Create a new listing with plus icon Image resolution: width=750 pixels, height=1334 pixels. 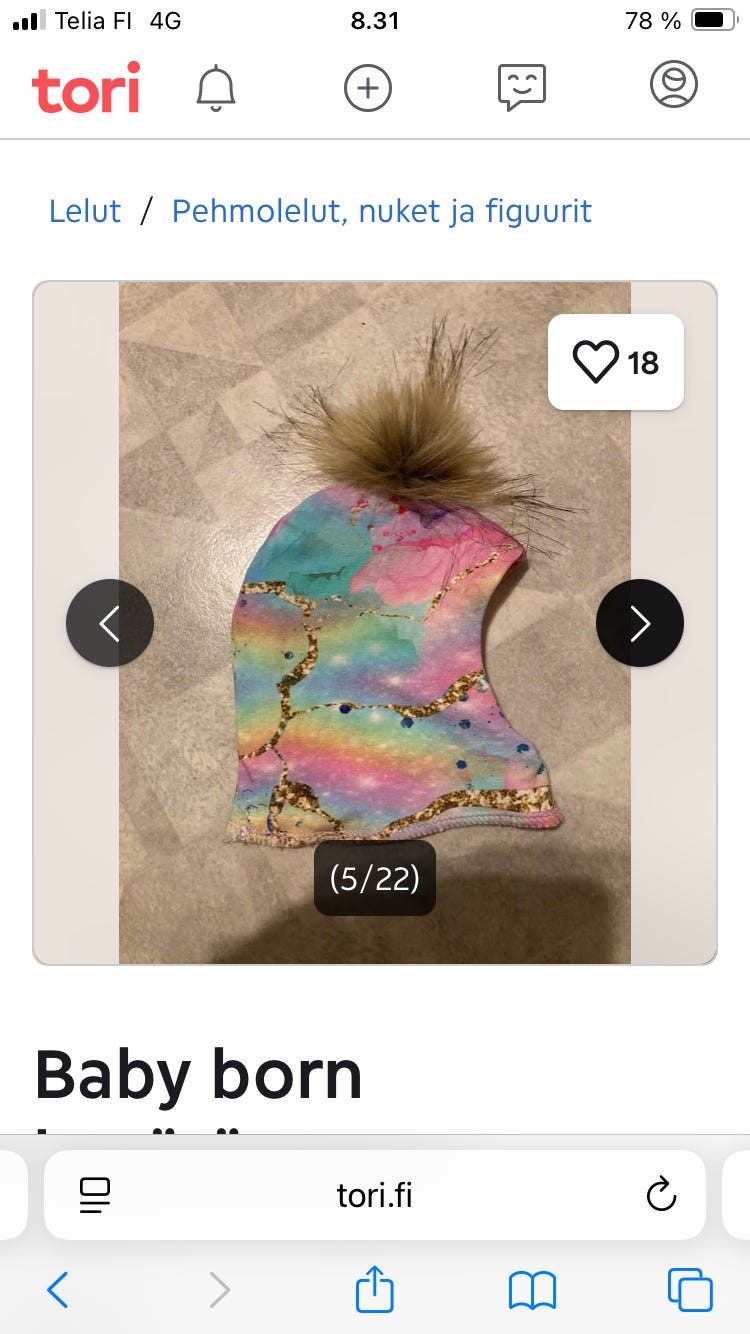(367, 88)
